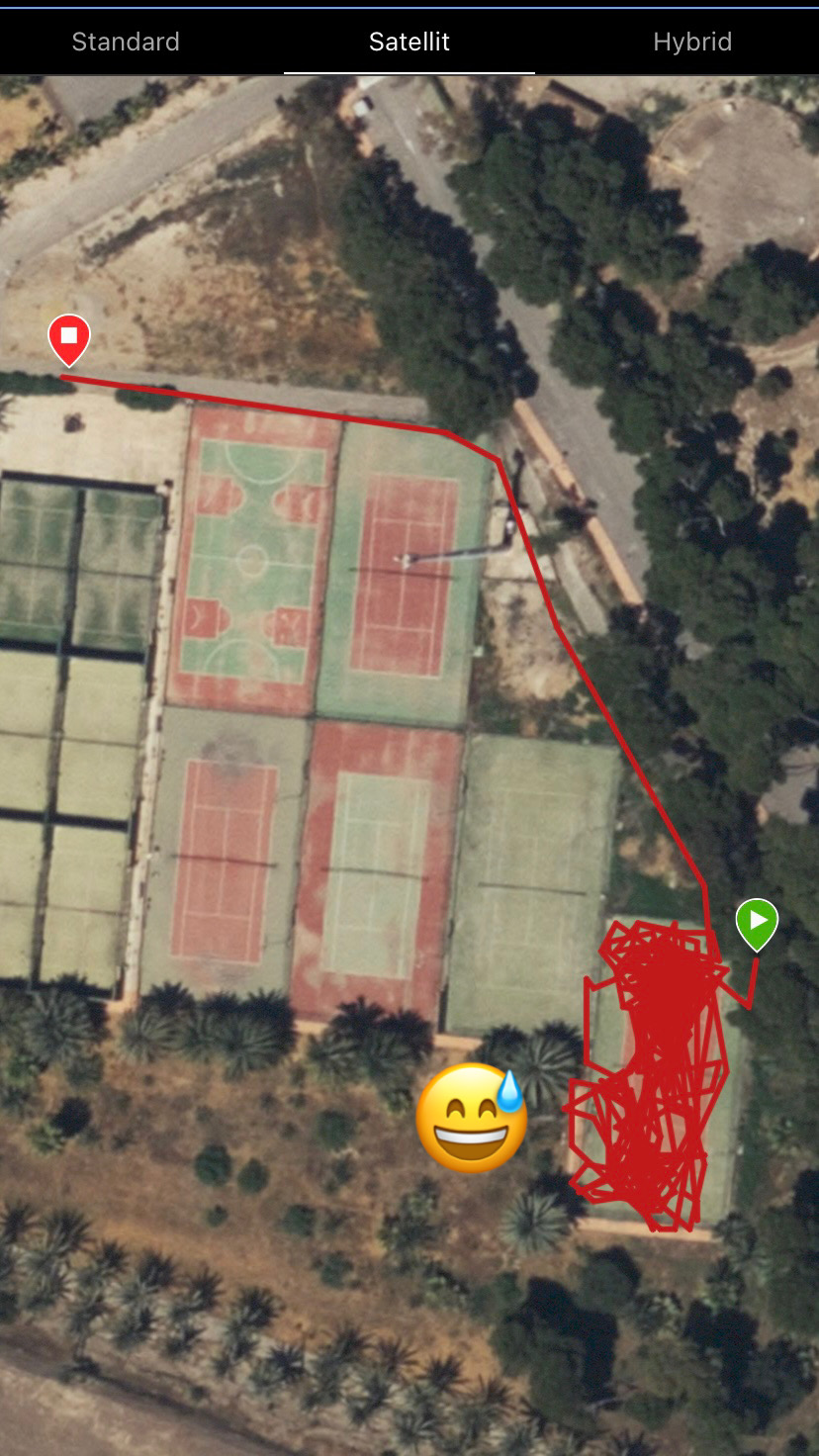
Task: Tap the green start marker pin
Action: click(757, 922)
